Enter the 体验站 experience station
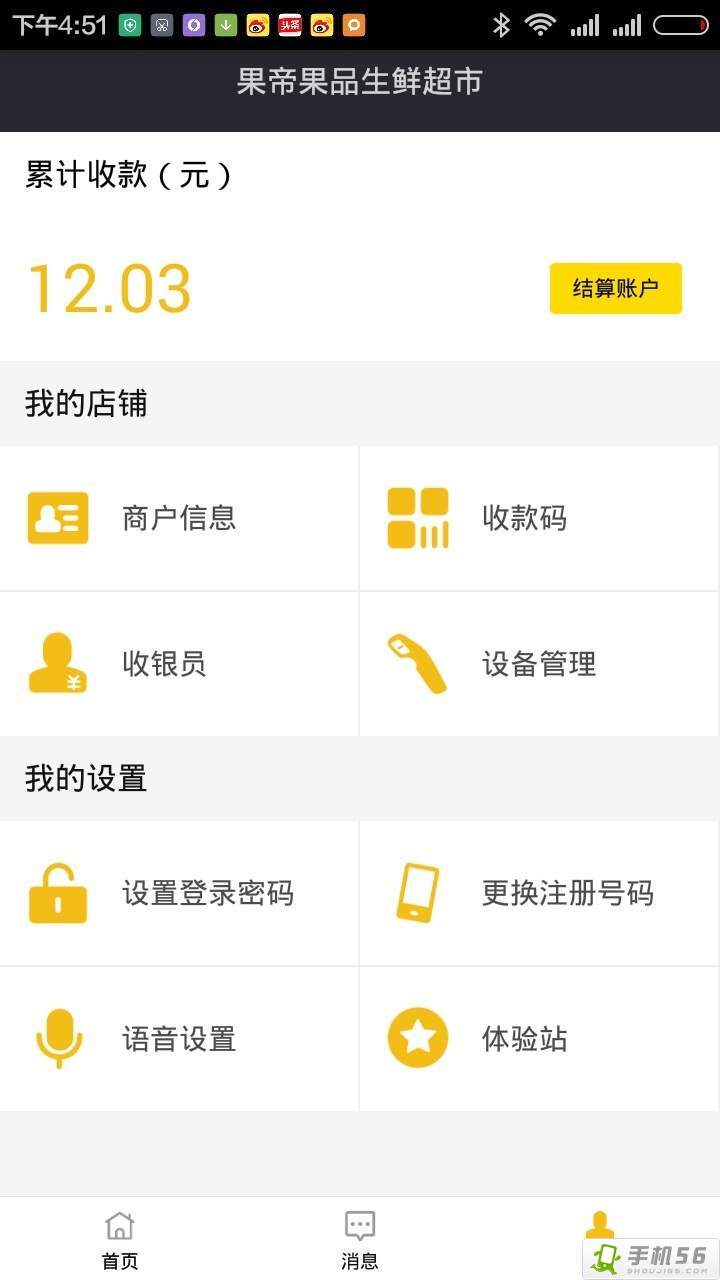Screen dimensions: 720x1280 tap(539, 1039)
